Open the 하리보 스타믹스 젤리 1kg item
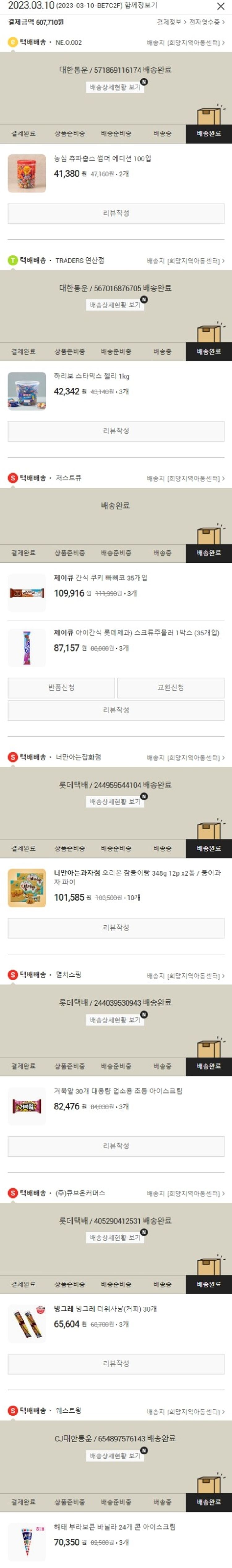Screen dimensions: 232x1568 click(x=91, y=376)
